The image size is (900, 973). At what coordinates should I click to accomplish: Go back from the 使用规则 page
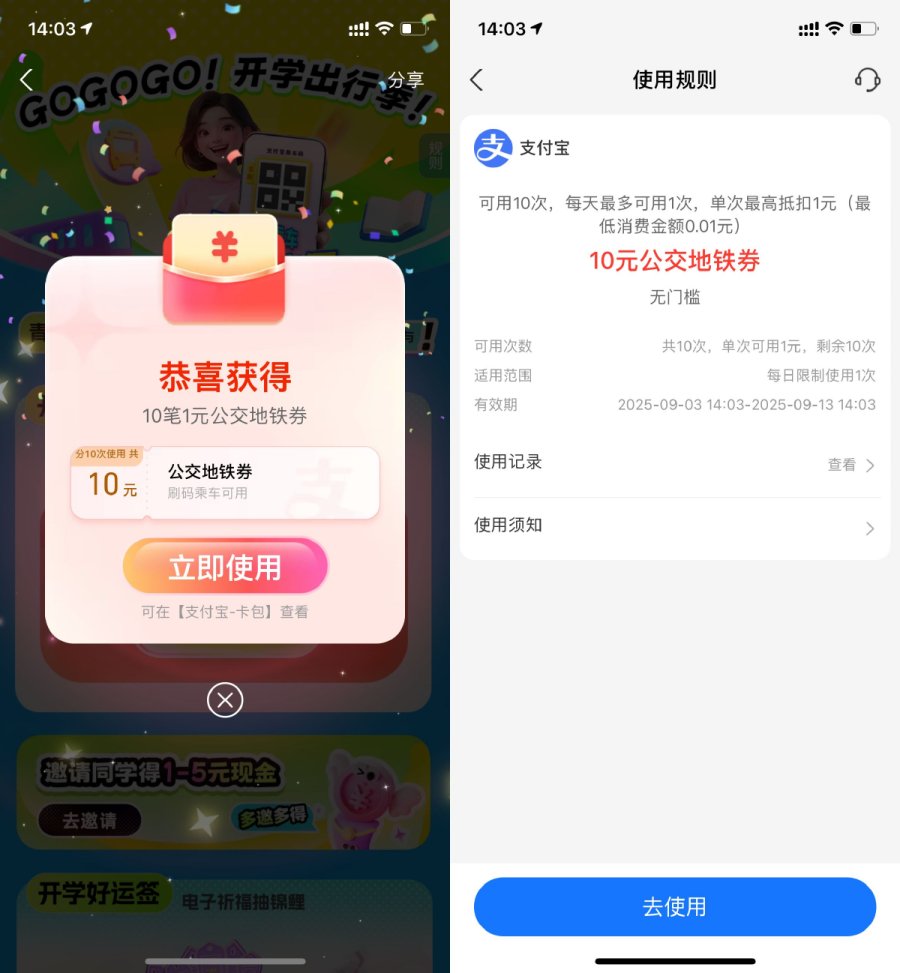[x=477, y=80]
